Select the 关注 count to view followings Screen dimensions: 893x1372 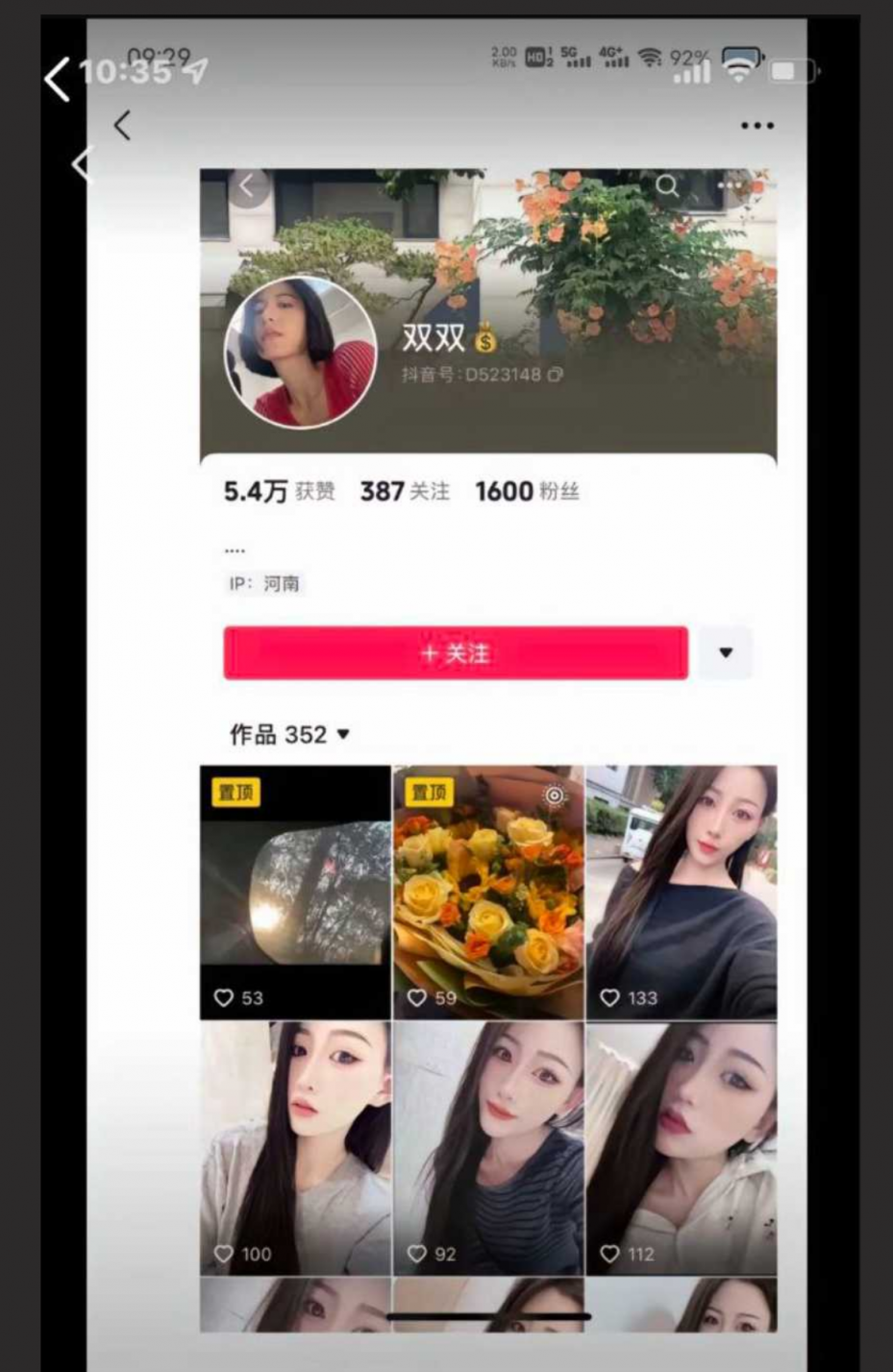(404, 491)
